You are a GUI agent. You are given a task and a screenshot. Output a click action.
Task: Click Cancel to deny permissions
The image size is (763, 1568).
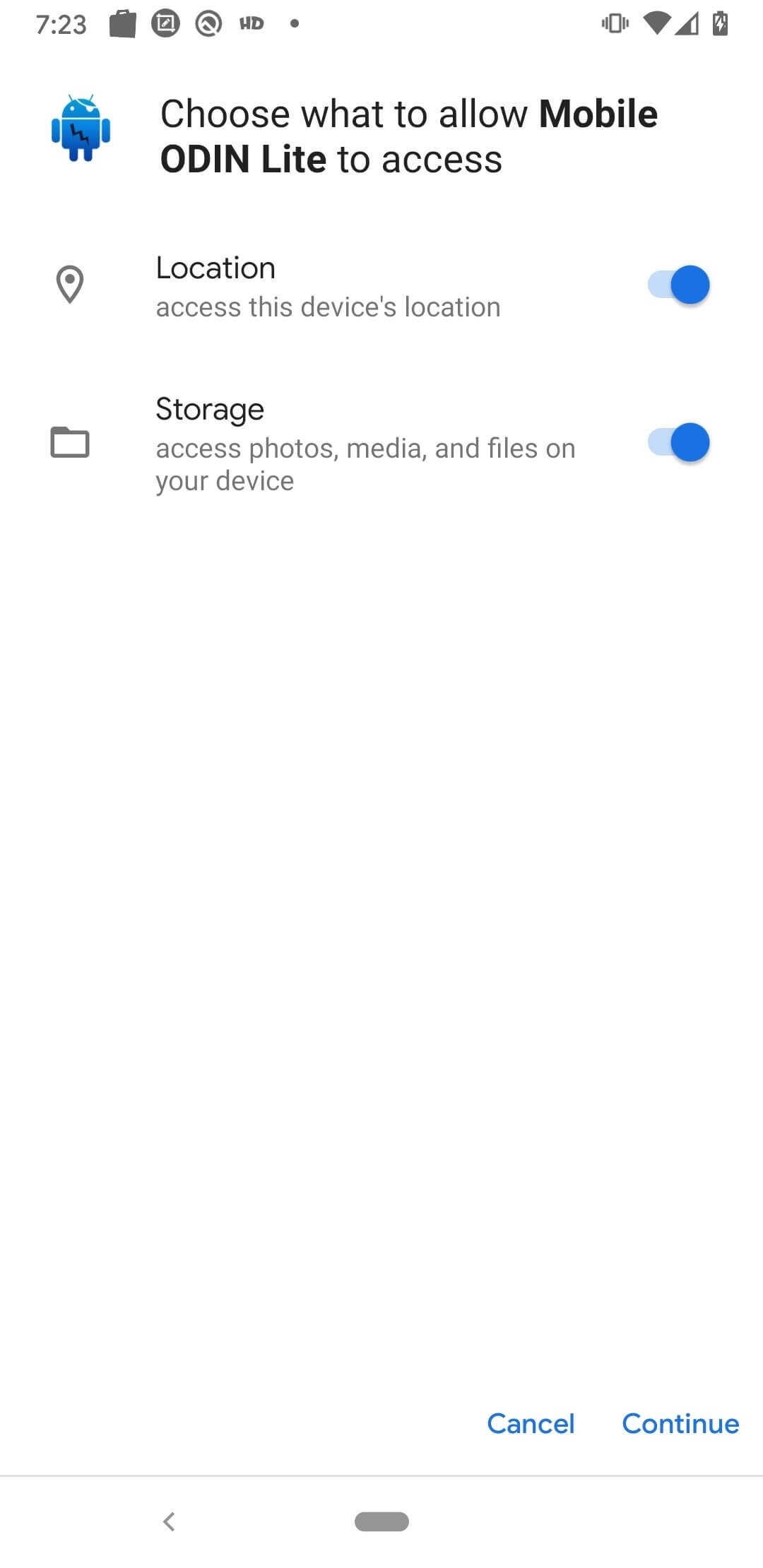(x=531, y=1424)
